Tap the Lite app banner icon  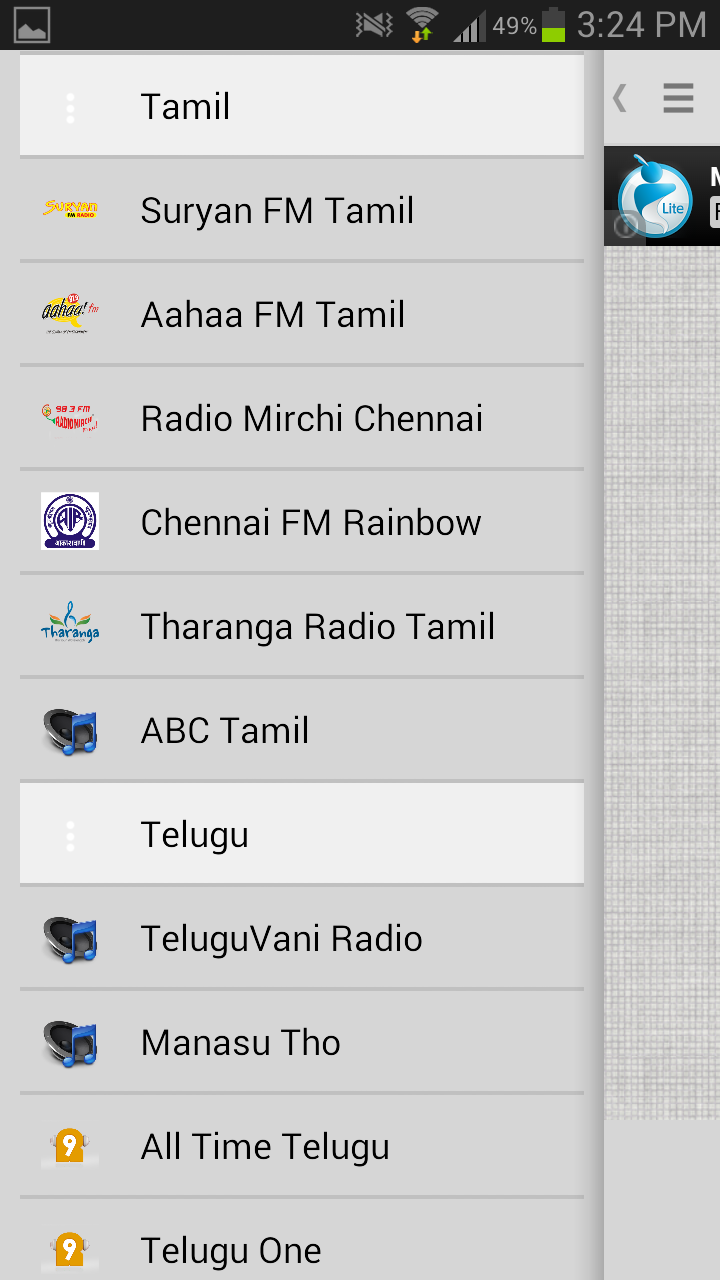tap(656, 196)
